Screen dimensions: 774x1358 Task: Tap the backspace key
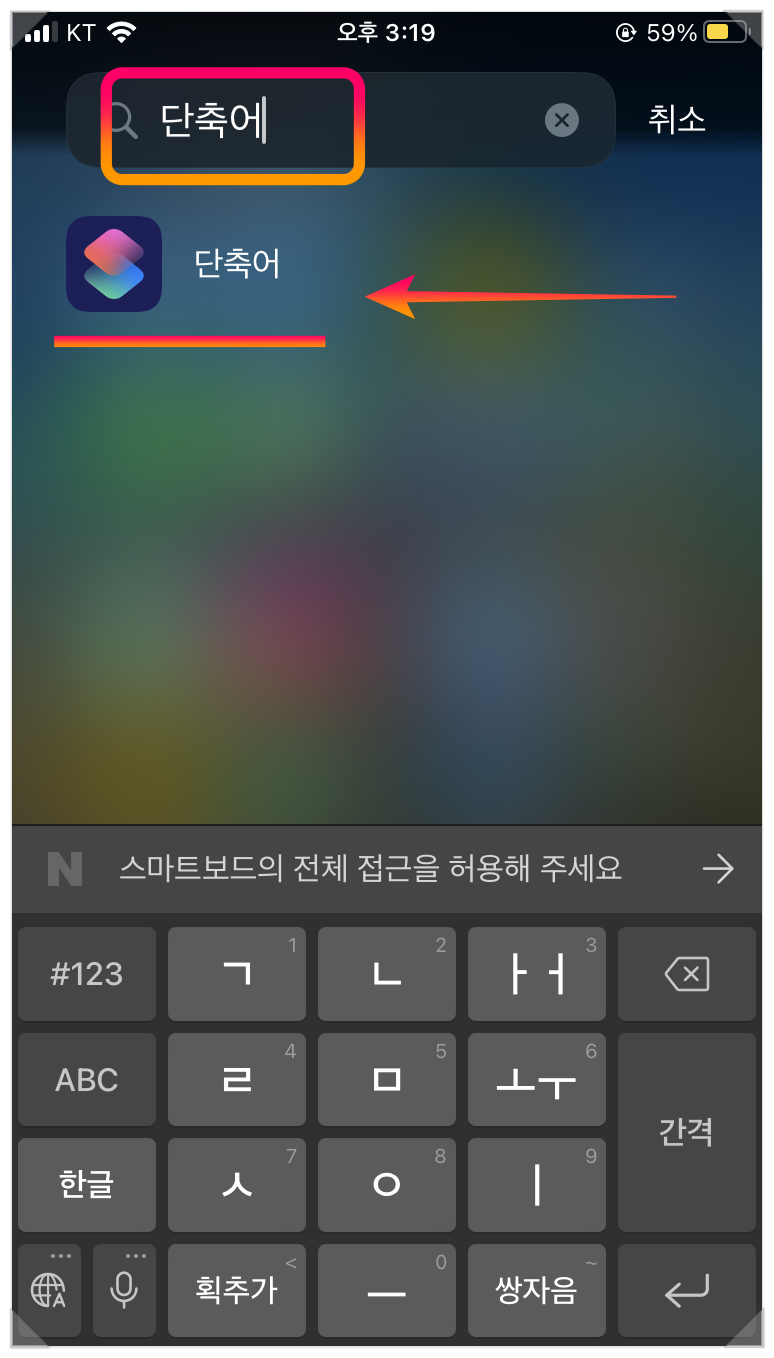click(687, 974)
